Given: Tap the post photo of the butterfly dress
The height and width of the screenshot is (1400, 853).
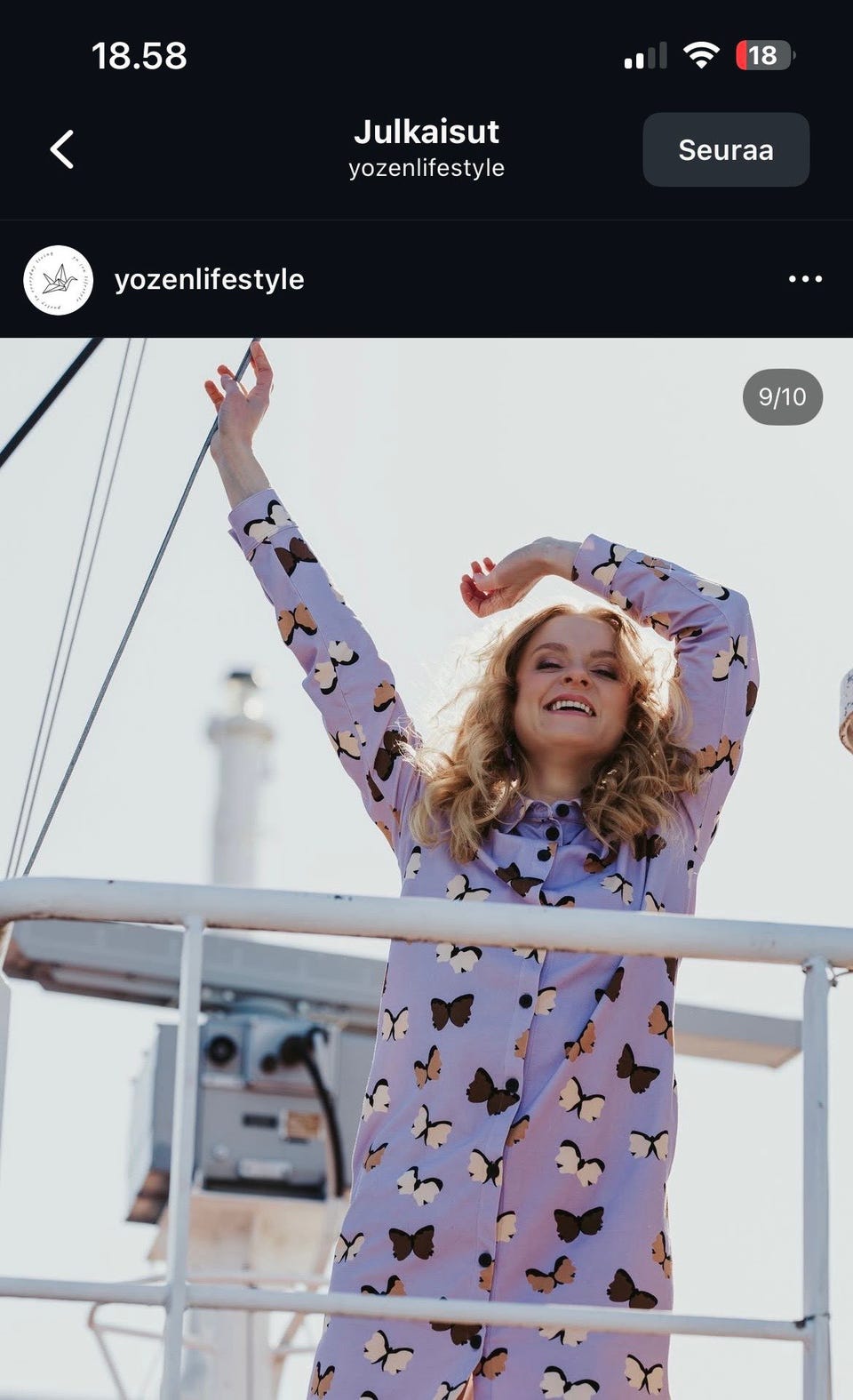Looking at the screenshot, I should coord(426,868).
